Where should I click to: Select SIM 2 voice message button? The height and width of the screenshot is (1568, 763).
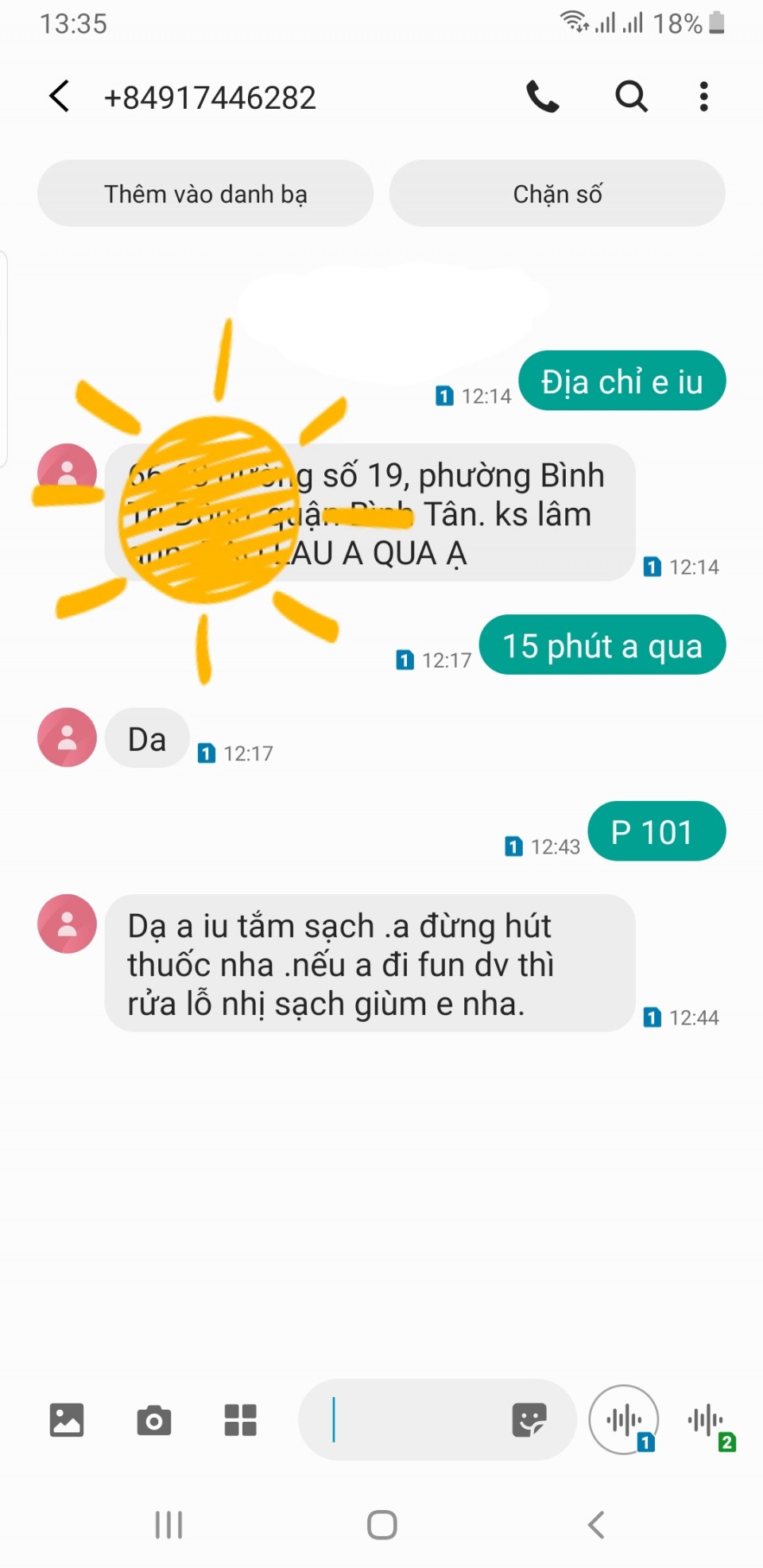(x=707, y=1421)
